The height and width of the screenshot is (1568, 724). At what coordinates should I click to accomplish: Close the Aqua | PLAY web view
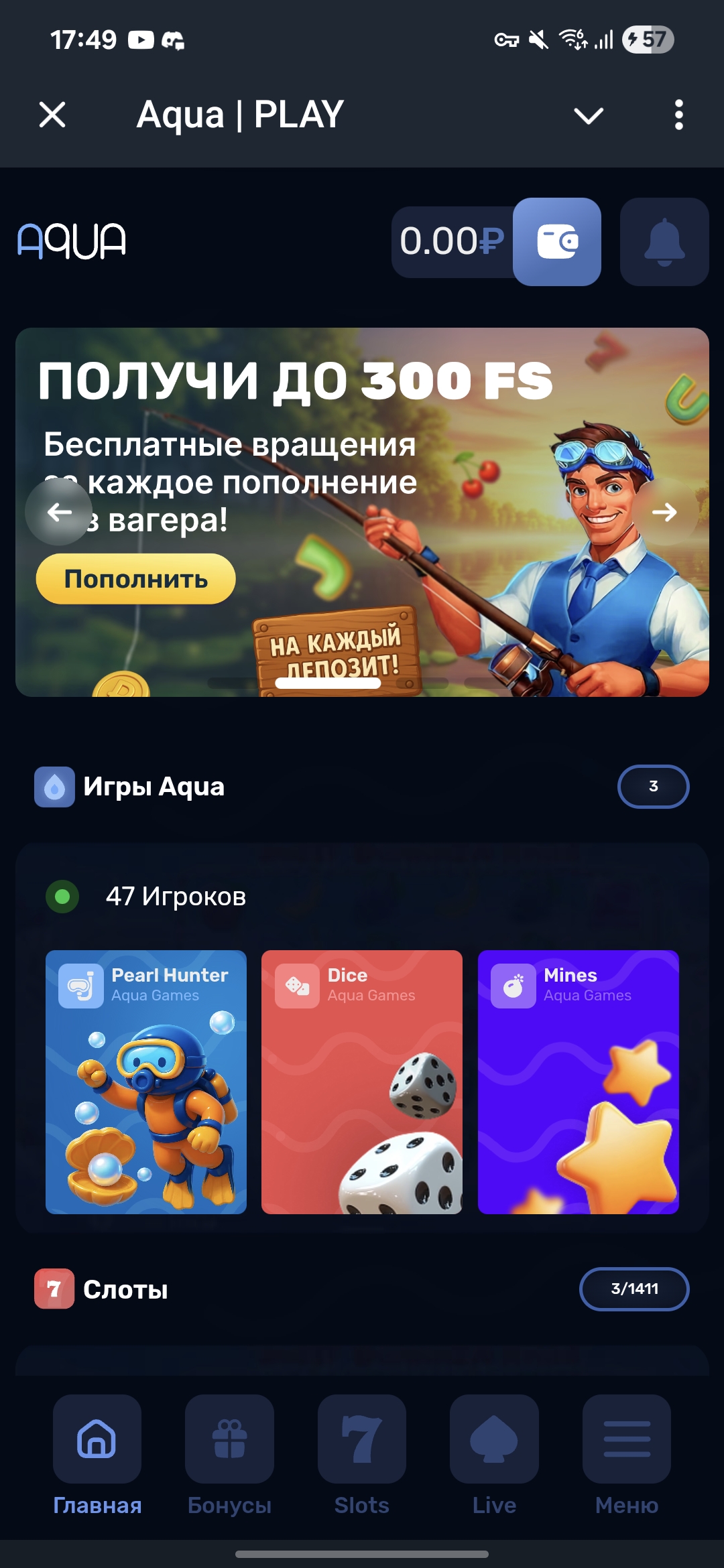coord(52,115)
